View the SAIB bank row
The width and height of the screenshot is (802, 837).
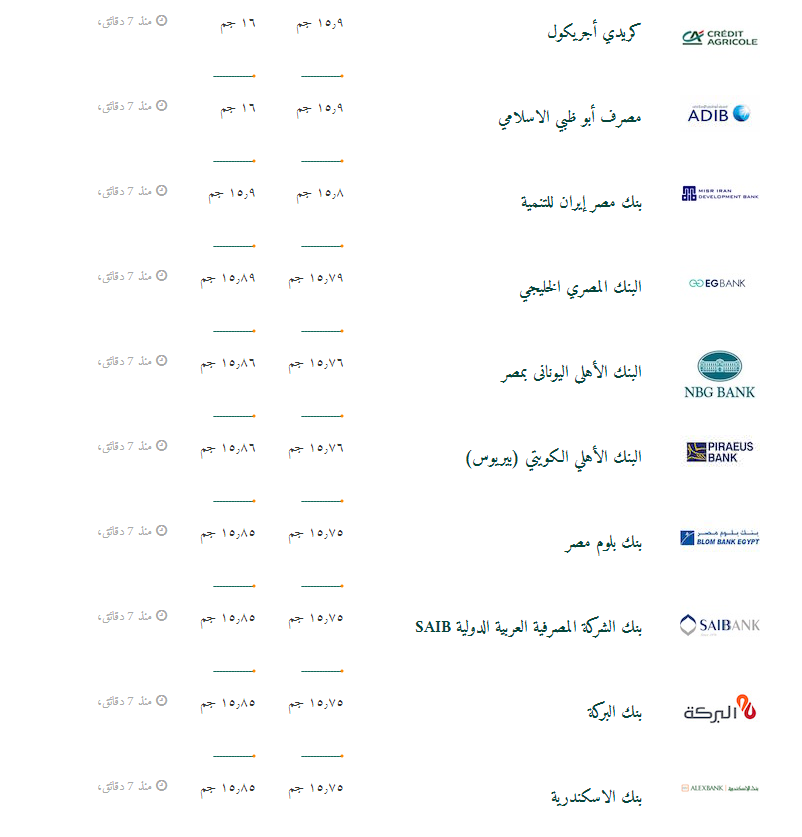528,628
